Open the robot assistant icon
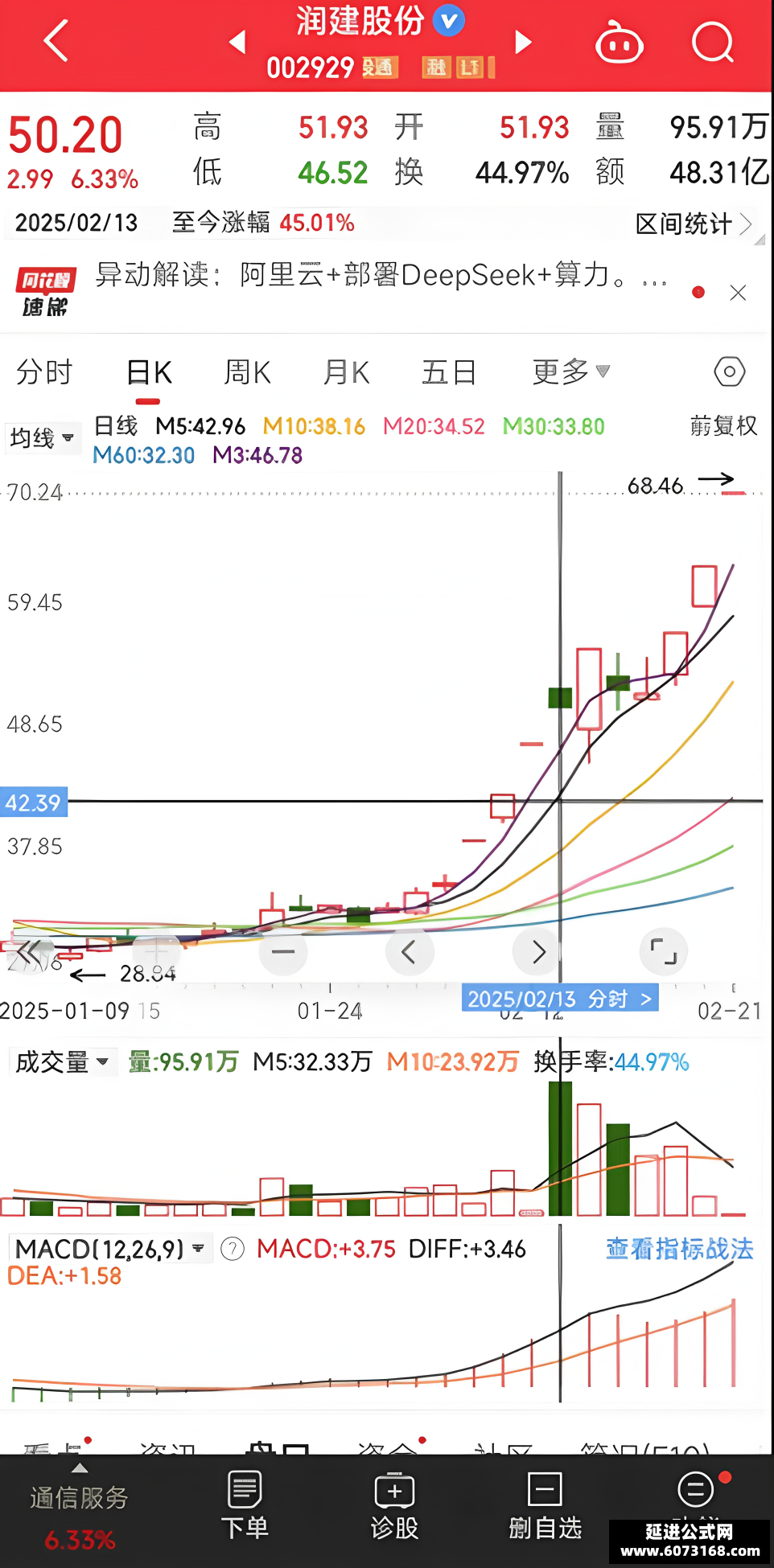 pos(619,43)
